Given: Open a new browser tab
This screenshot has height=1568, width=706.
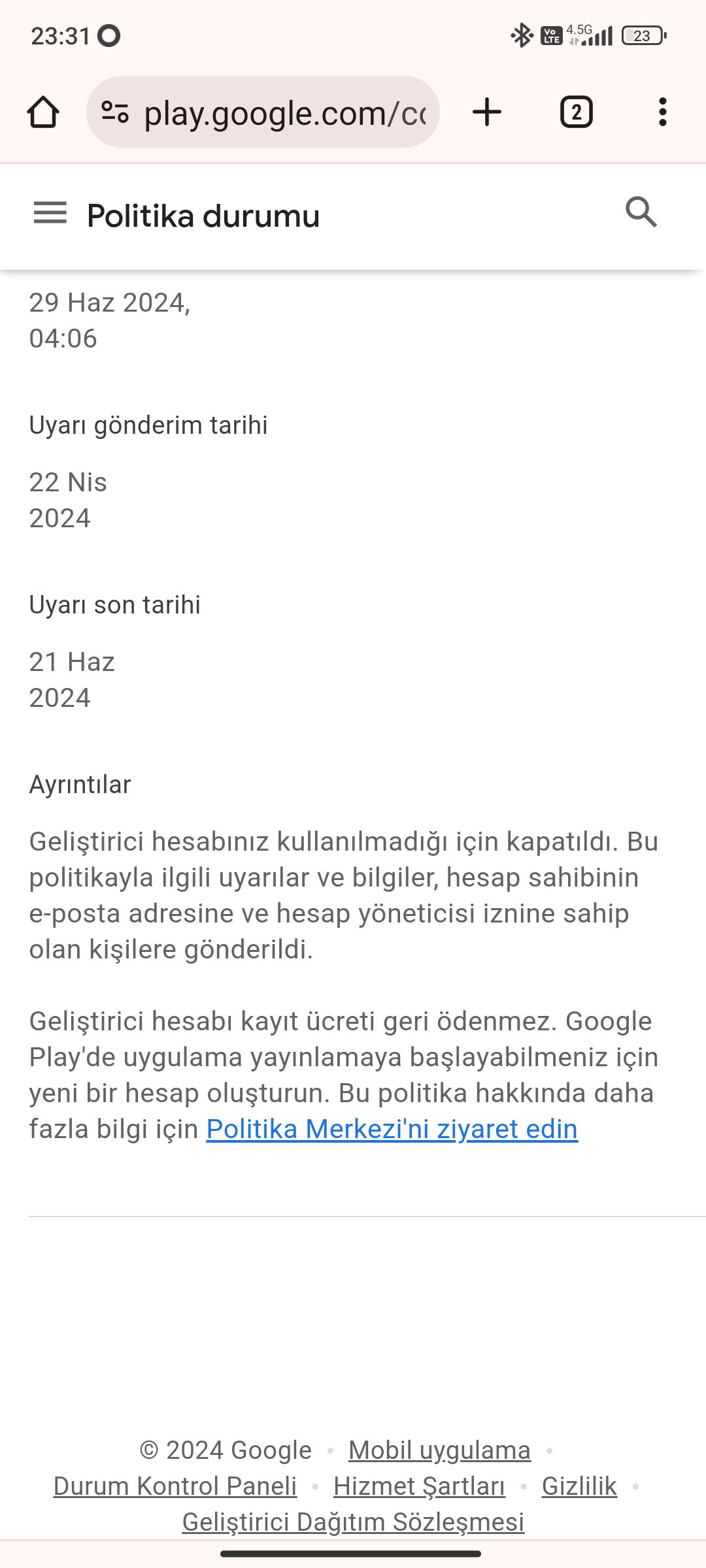Looking at the screenshot, I should point(487,112).
